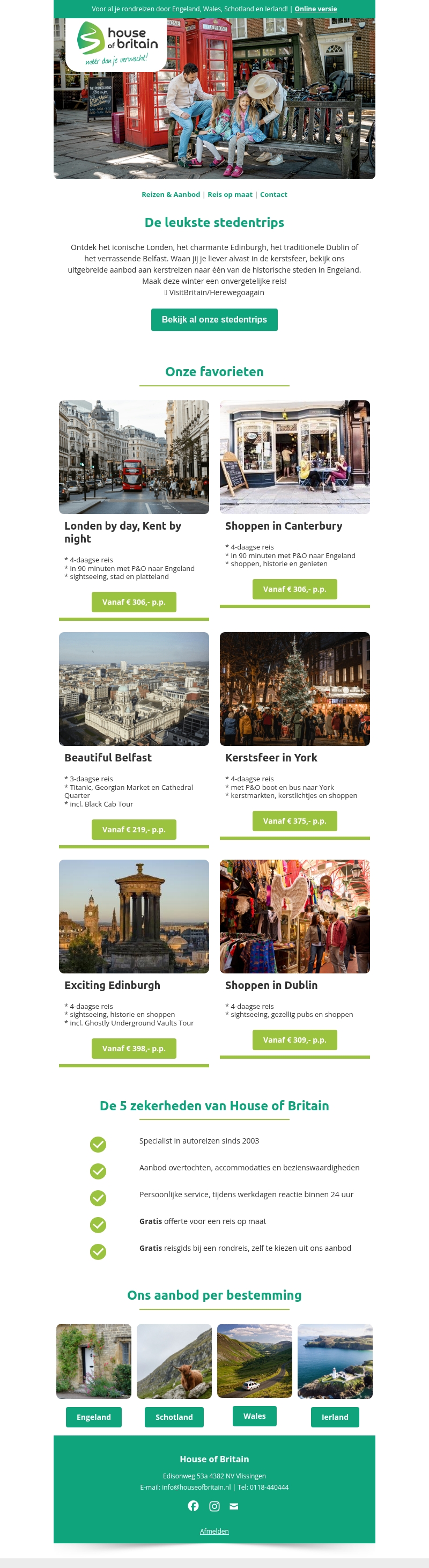This screenshot has width=429, height=1568.
Task: Open the Londen by day, Kent by night photo
Action: click(134, 457)
